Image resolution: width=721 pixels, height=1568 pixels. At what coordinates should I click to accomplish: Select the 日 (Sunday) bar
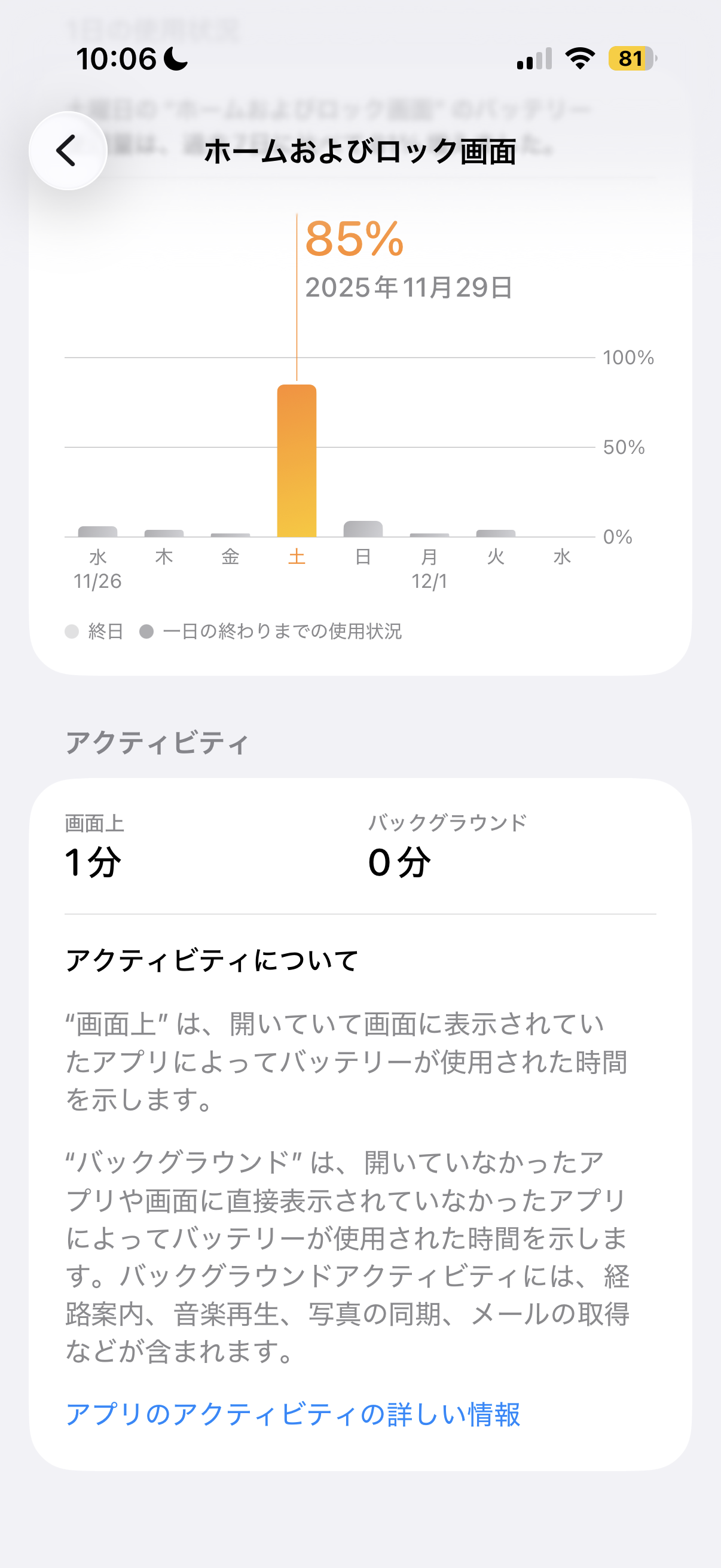363,529
